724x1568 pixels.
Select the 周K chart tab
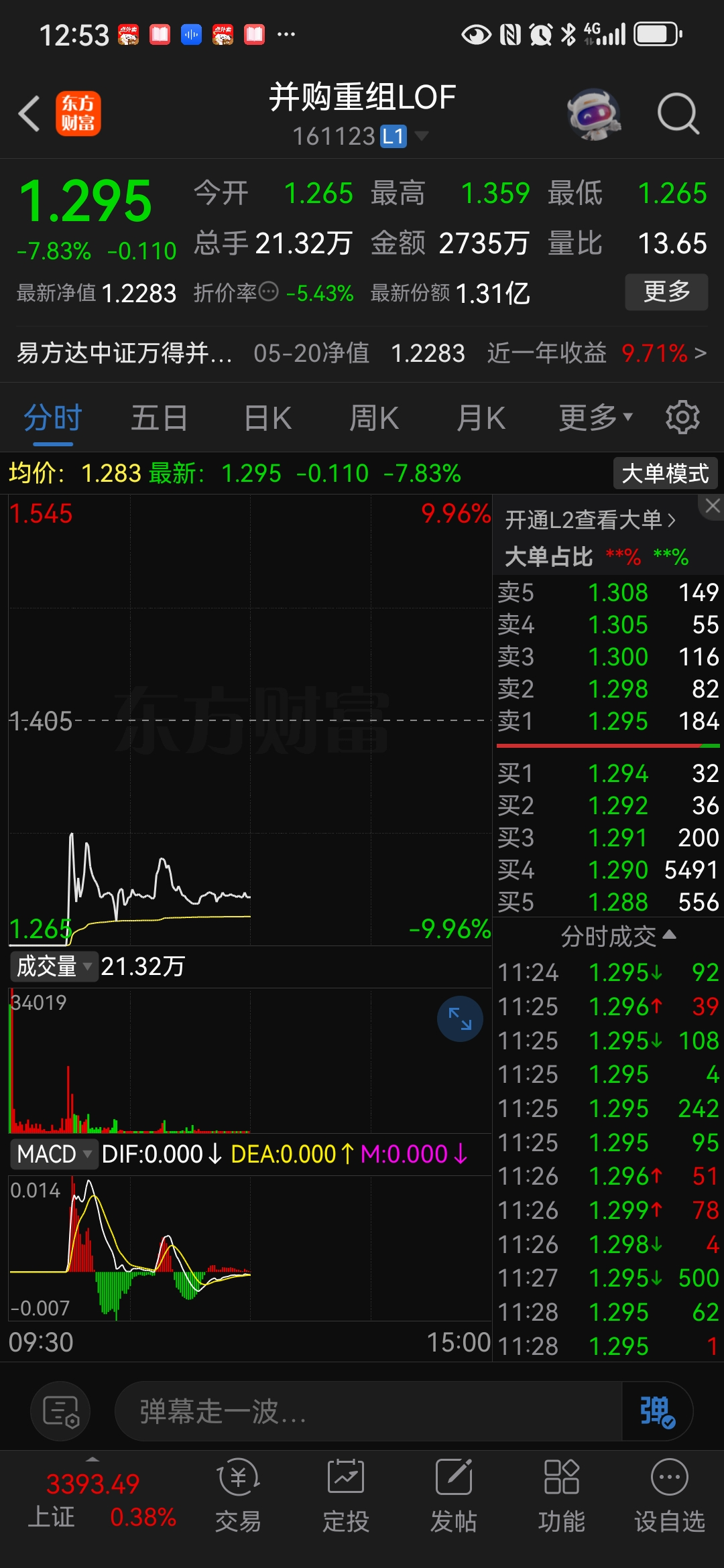(x=374, y=419)
